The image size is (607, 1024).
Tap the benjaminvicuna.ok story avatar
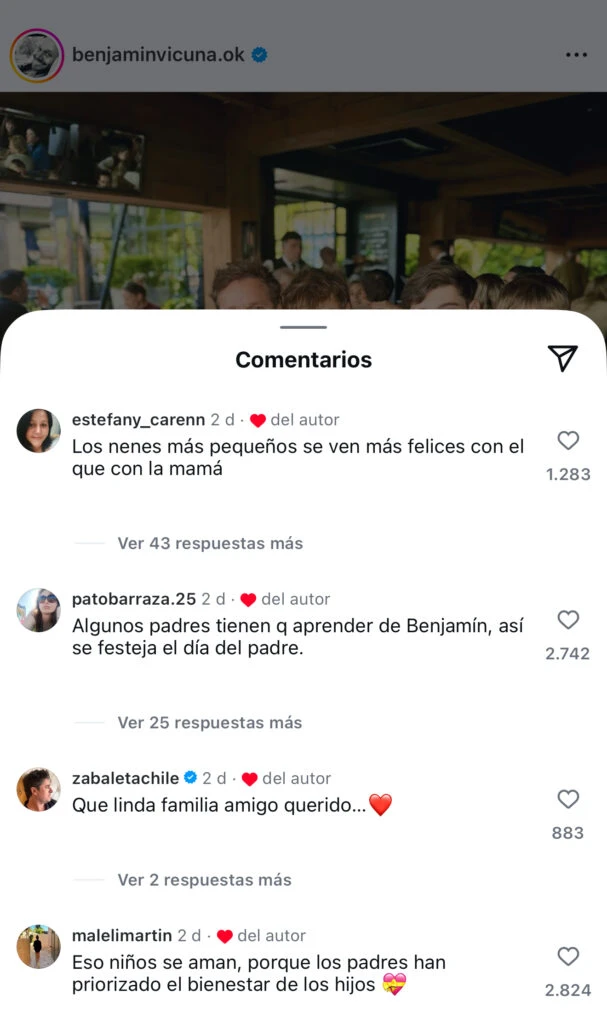point(37,55)
